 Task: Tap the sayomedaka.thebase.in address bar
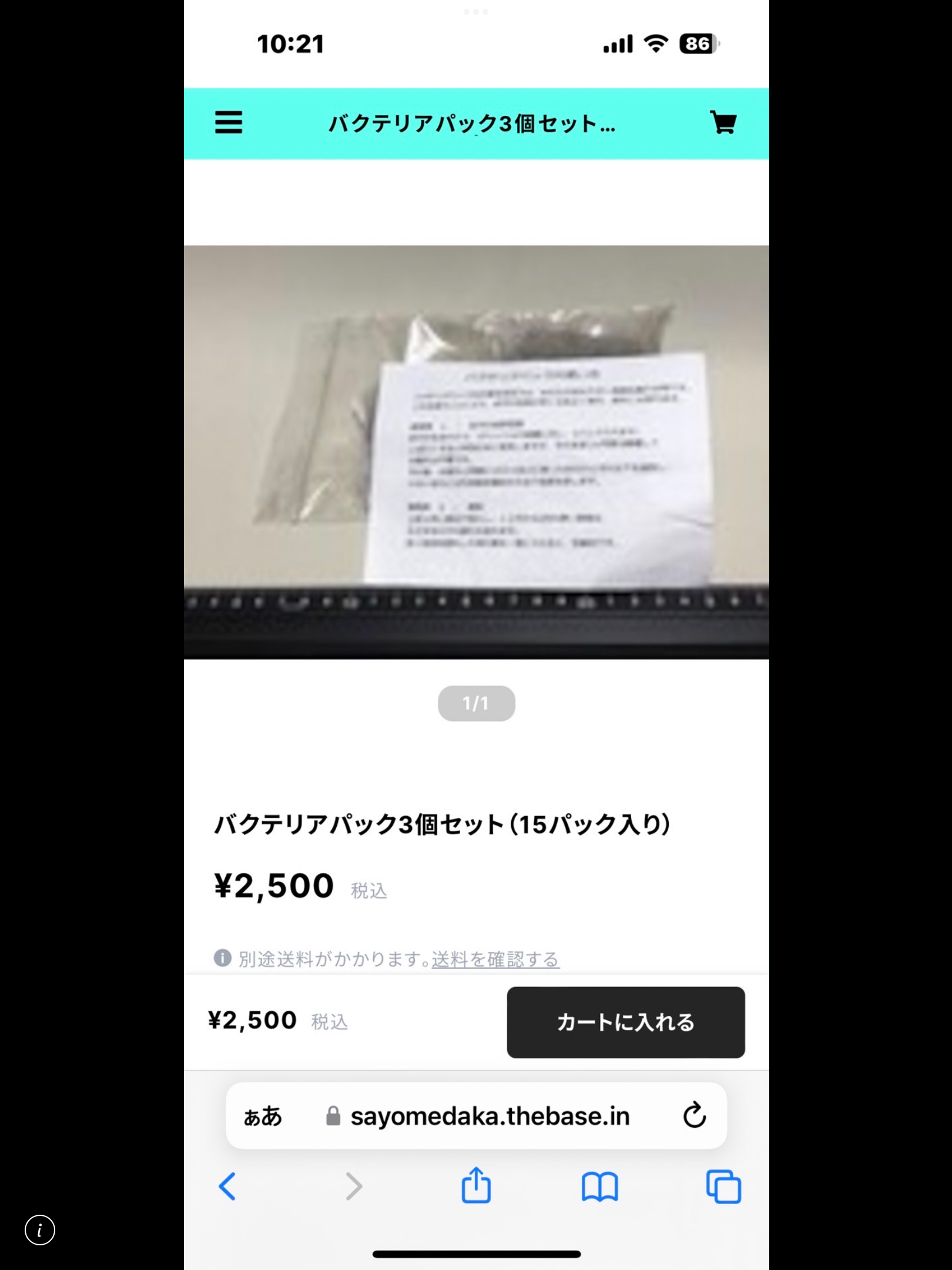(489, 1116)
